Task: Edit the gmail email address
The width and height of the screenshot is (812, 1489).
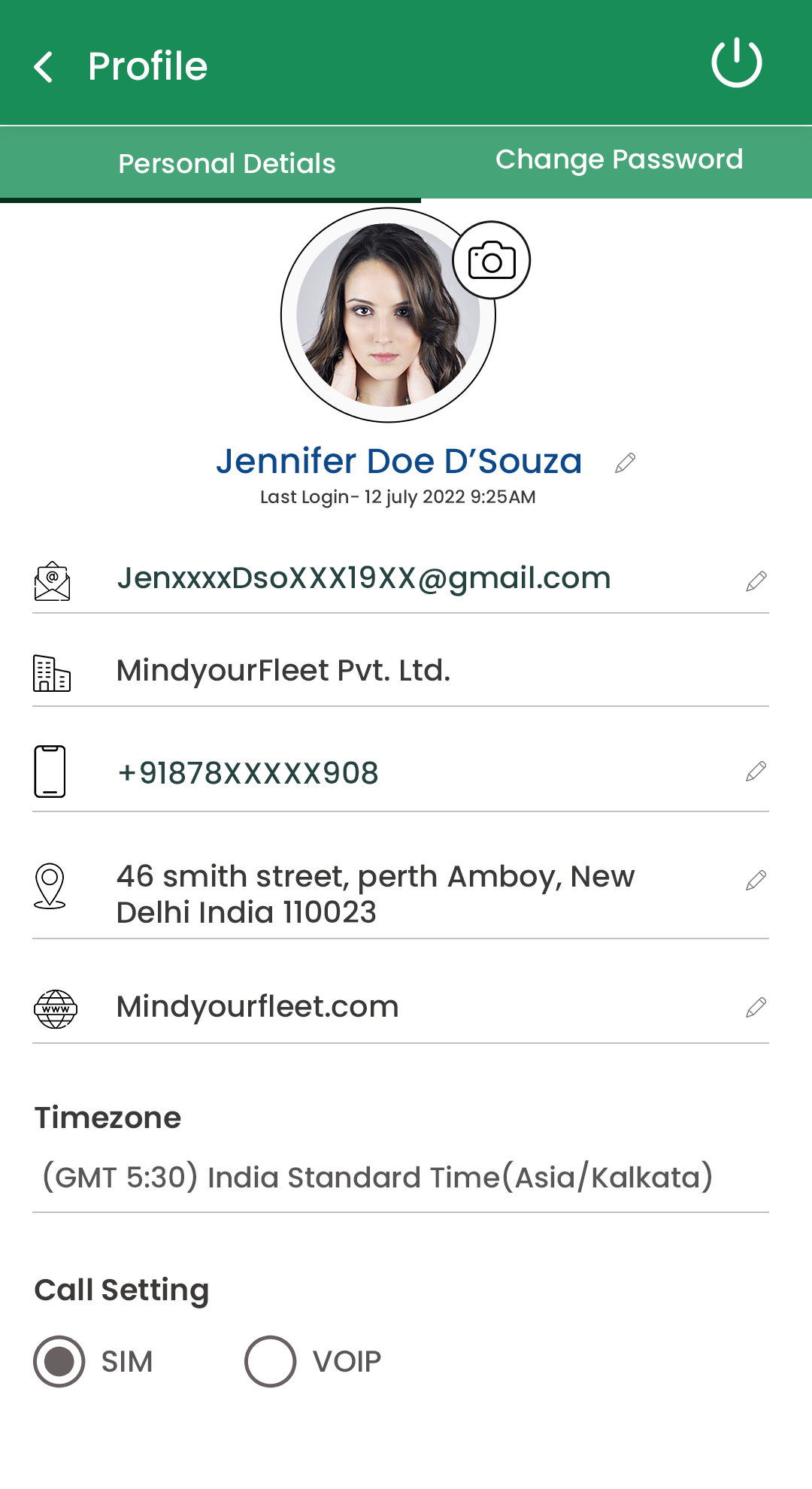Action: click(756, 581)
